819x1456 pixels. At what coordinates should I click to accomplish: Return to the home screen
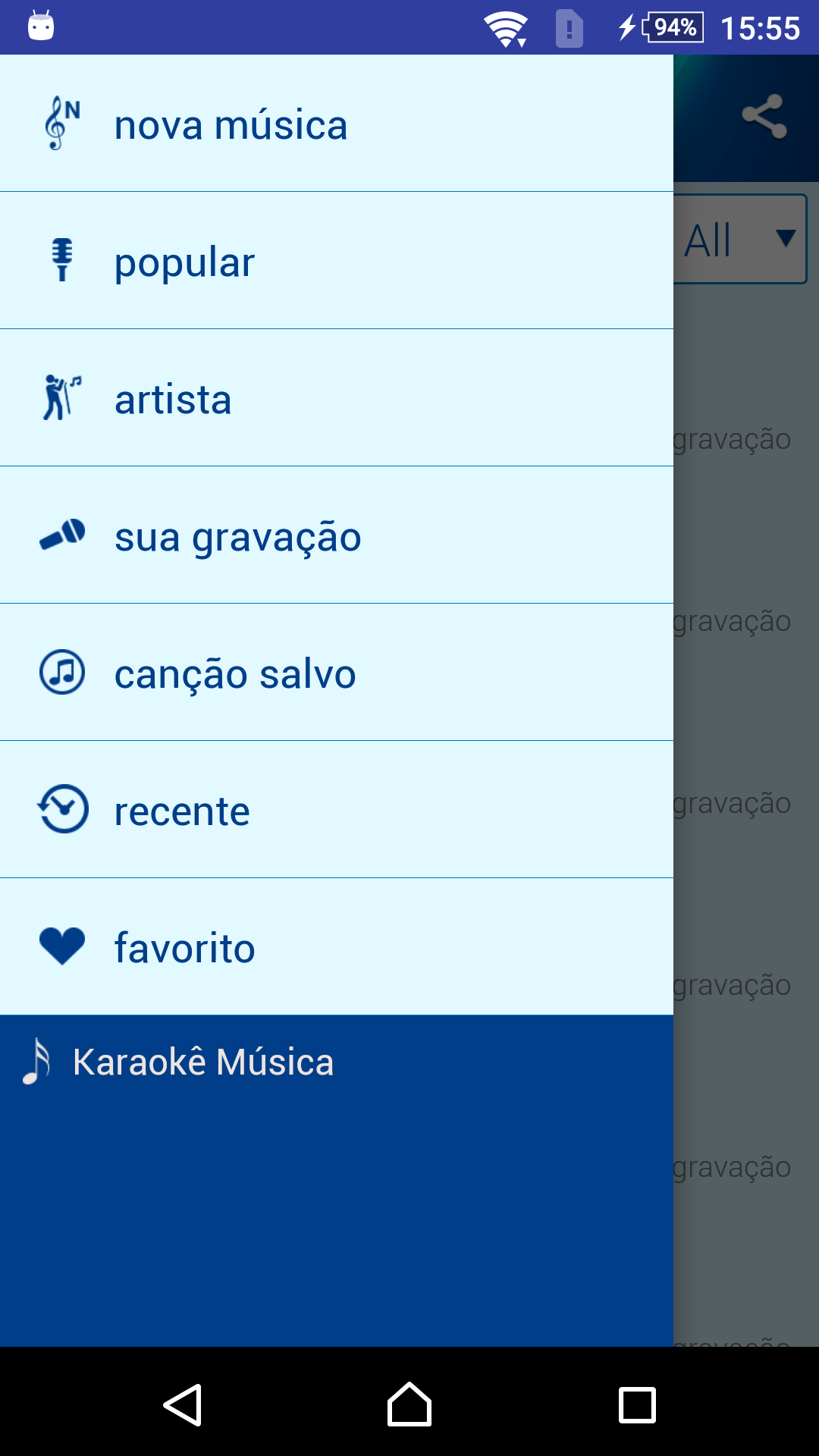[x=409, y=1404]
